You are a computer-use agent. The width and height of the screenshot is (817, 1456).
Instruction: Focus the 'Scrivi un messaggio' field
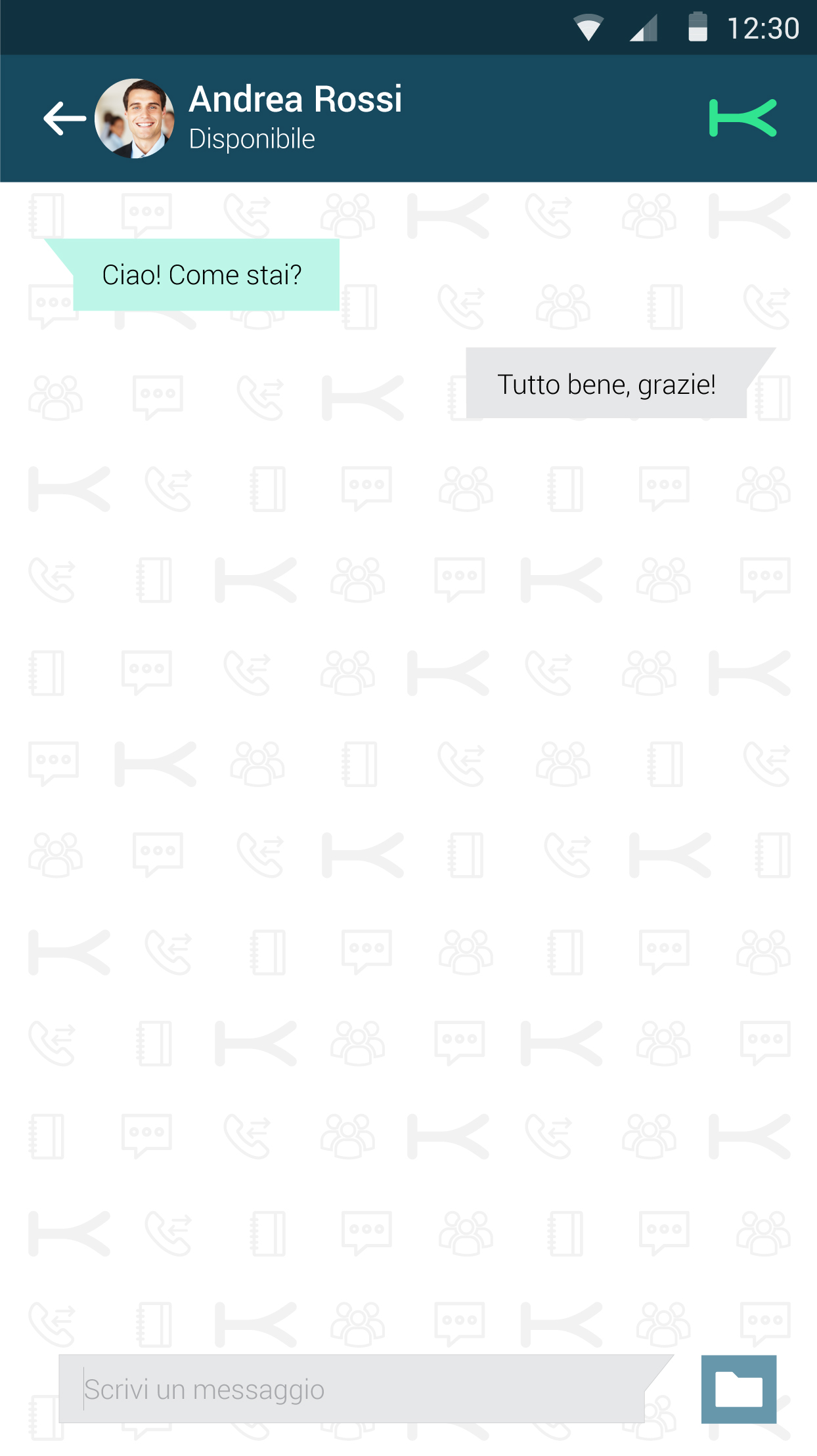366,1388
